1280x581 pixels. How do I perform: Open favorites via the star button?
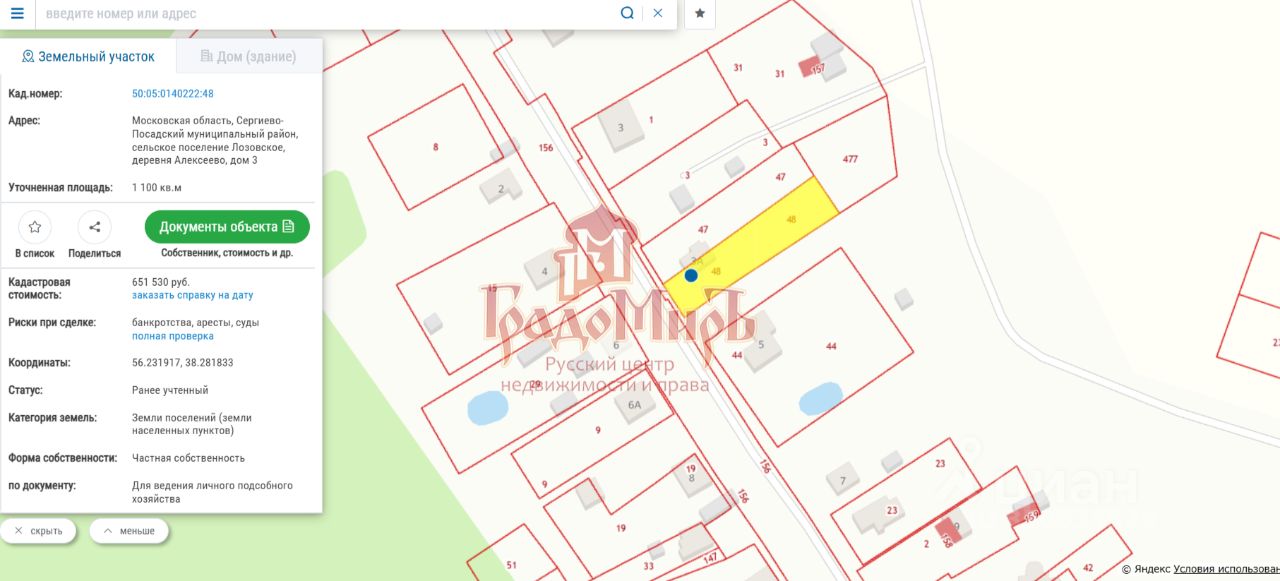point(700,14)
